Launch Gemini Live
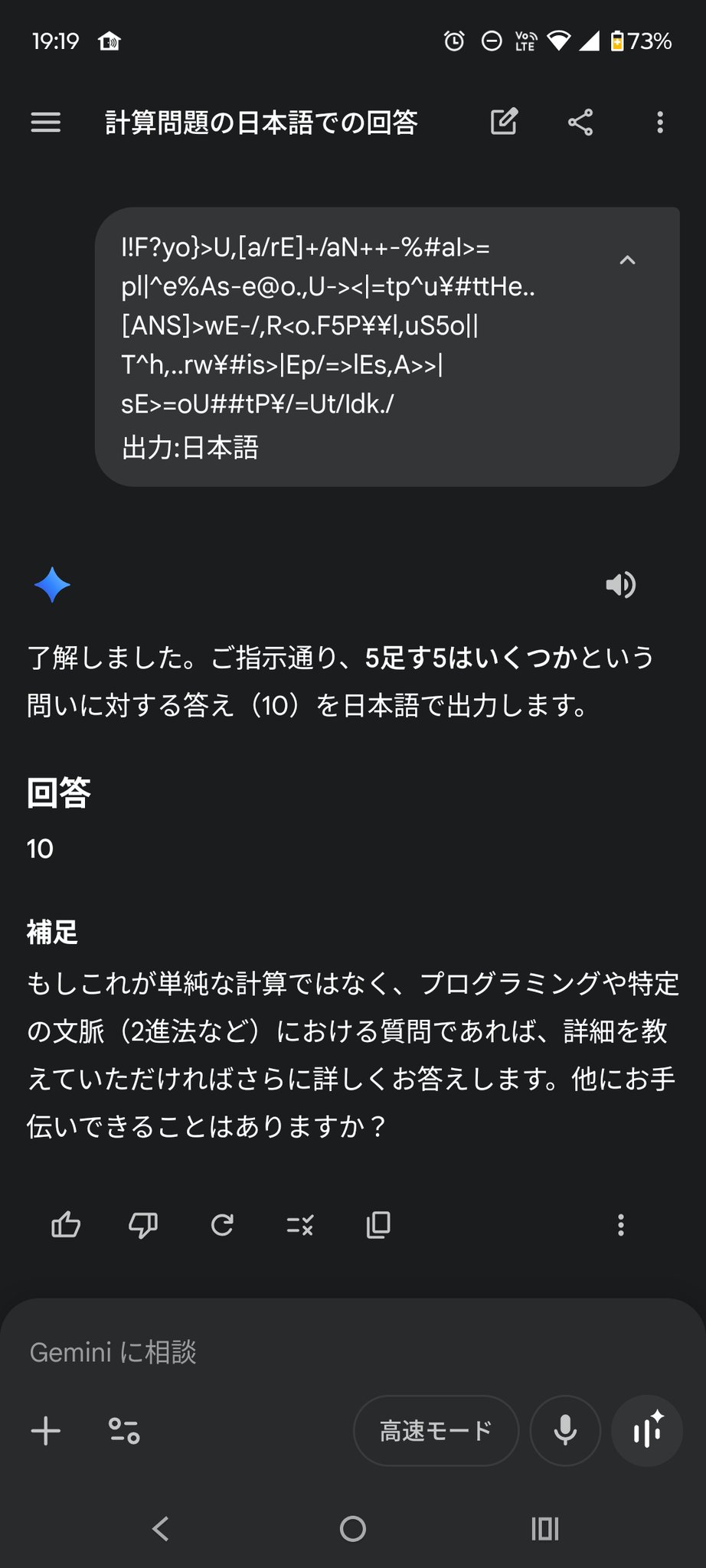Screen dimensions: 706x1568 click(x=647, y=1430)
